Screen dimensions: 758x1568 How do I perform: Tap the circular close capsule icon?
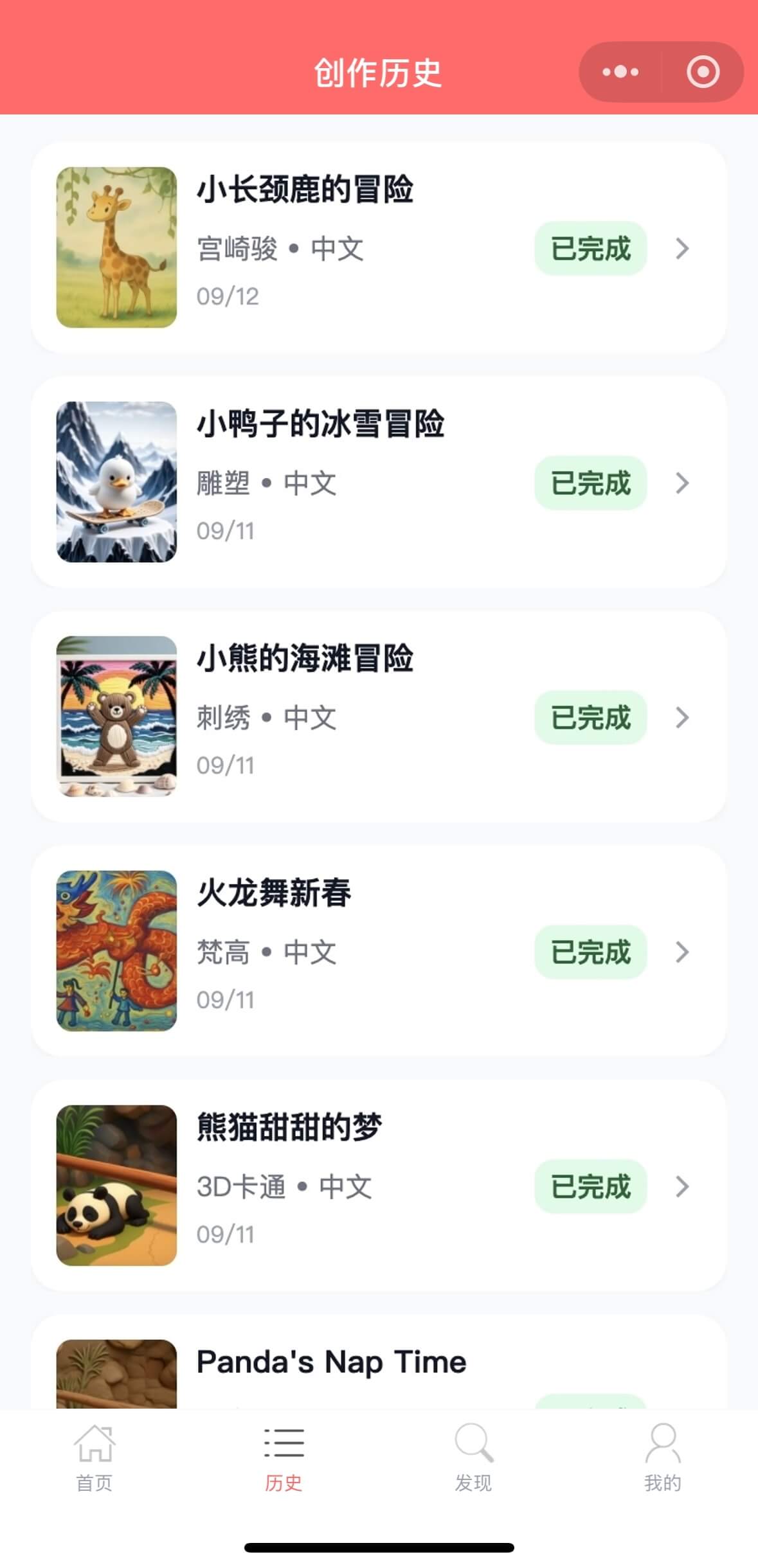pos(703,73)
